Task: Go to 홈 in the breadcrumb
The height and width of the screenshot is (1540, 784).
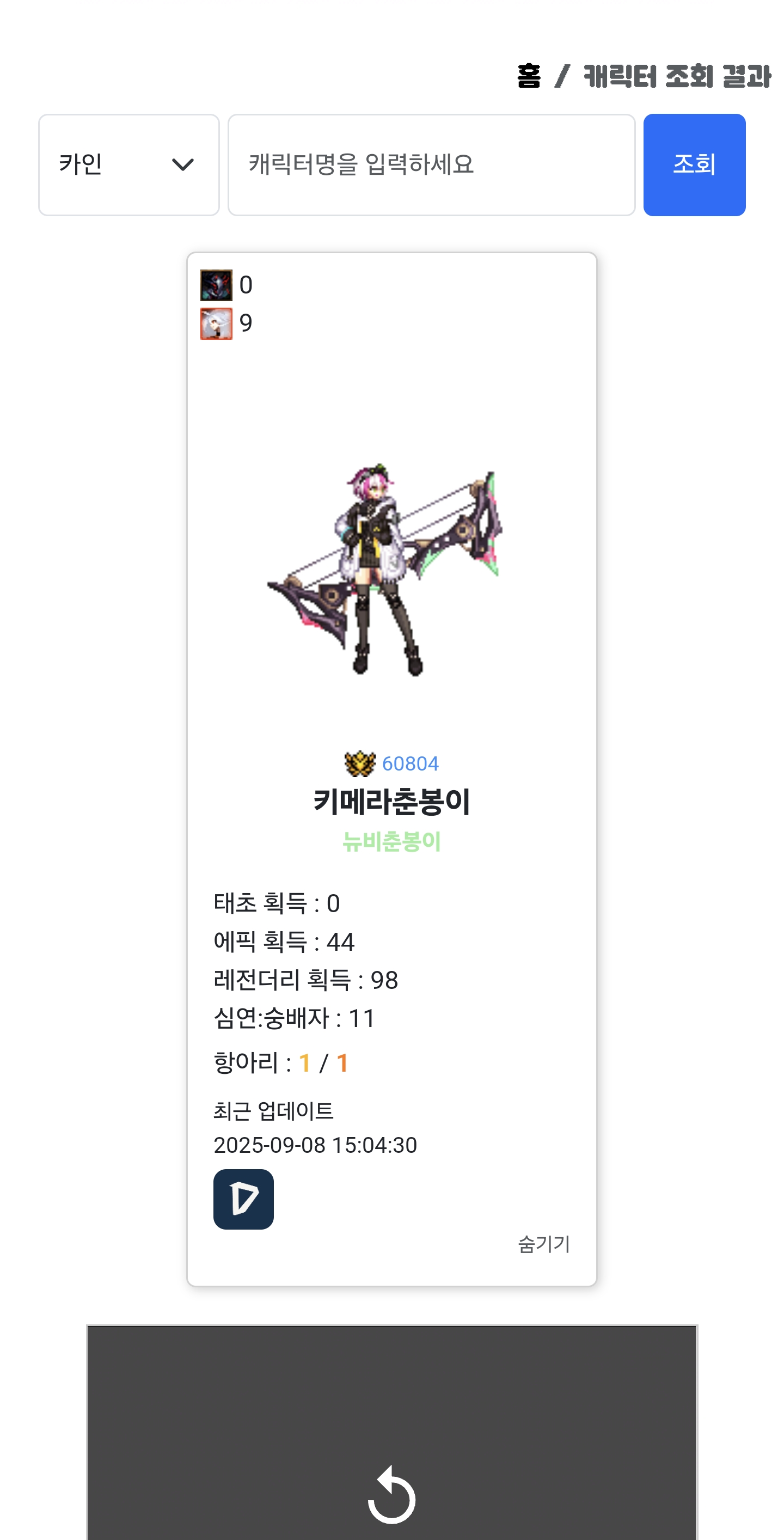Action: point(528,77)
